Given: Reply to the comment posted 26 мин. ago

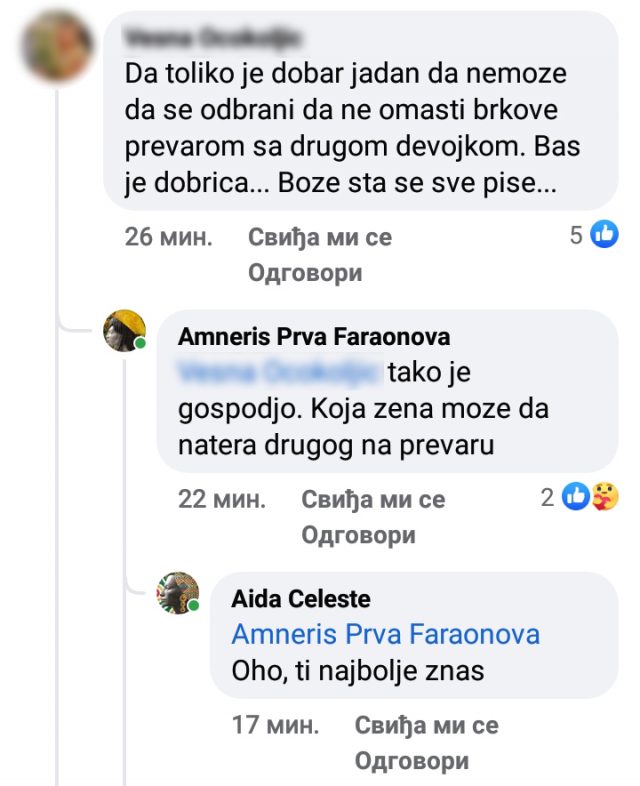Looking at the screenshot, I should point(304,273).
